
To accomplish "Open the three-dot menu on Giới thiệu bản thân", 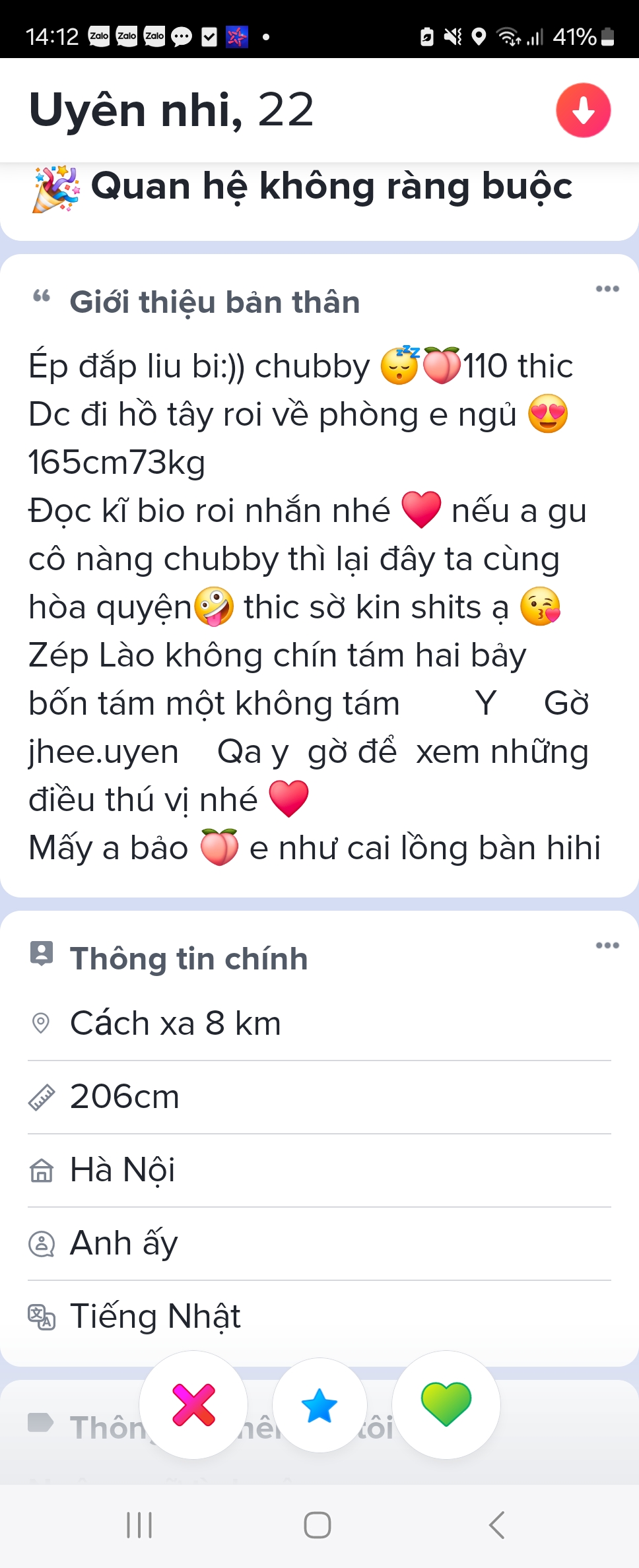I will pyautogui.click(x=607, y=288).
